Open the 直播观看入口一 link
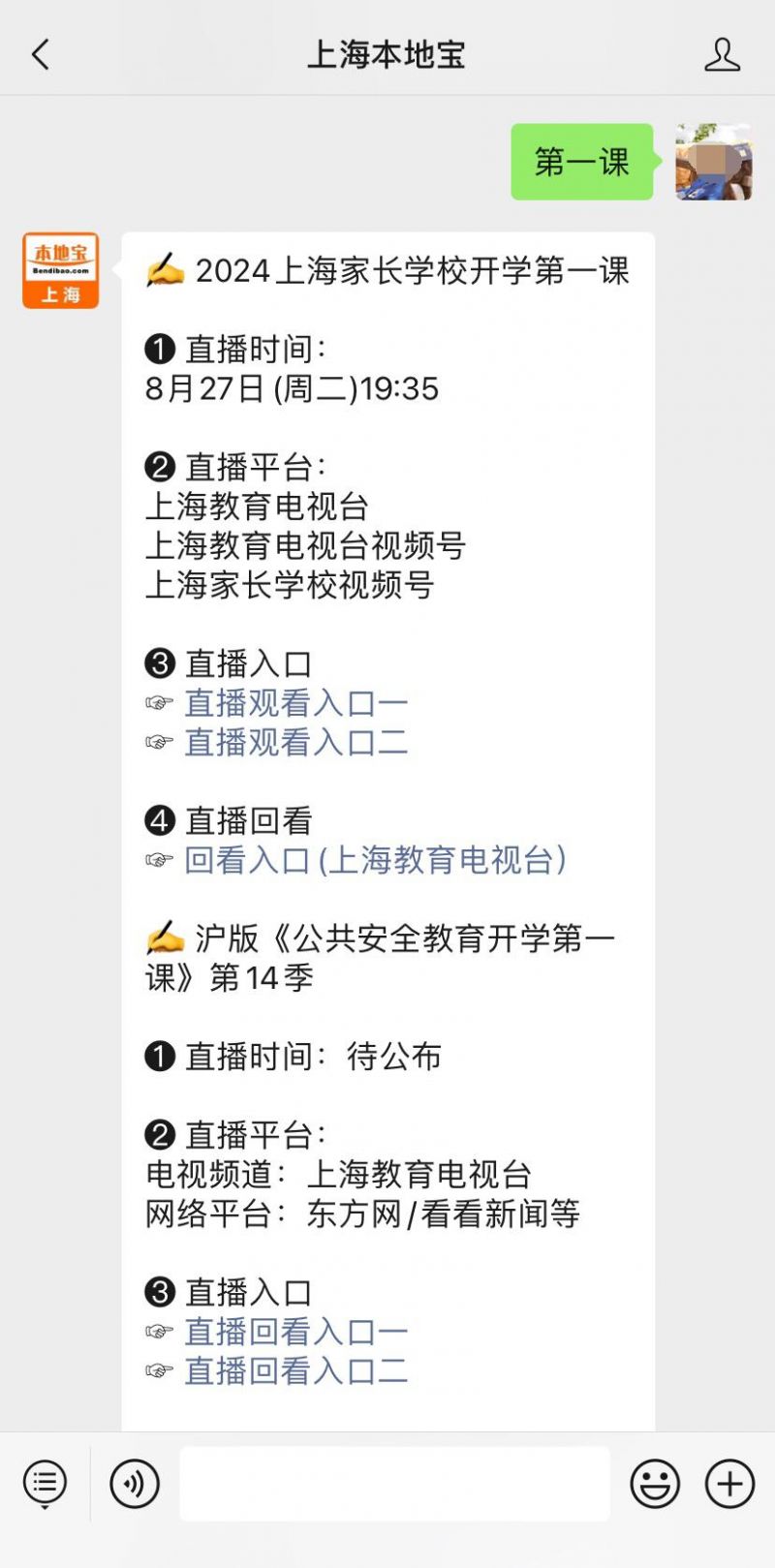The height and width of the screenshot is (1568, 775). 296,703
